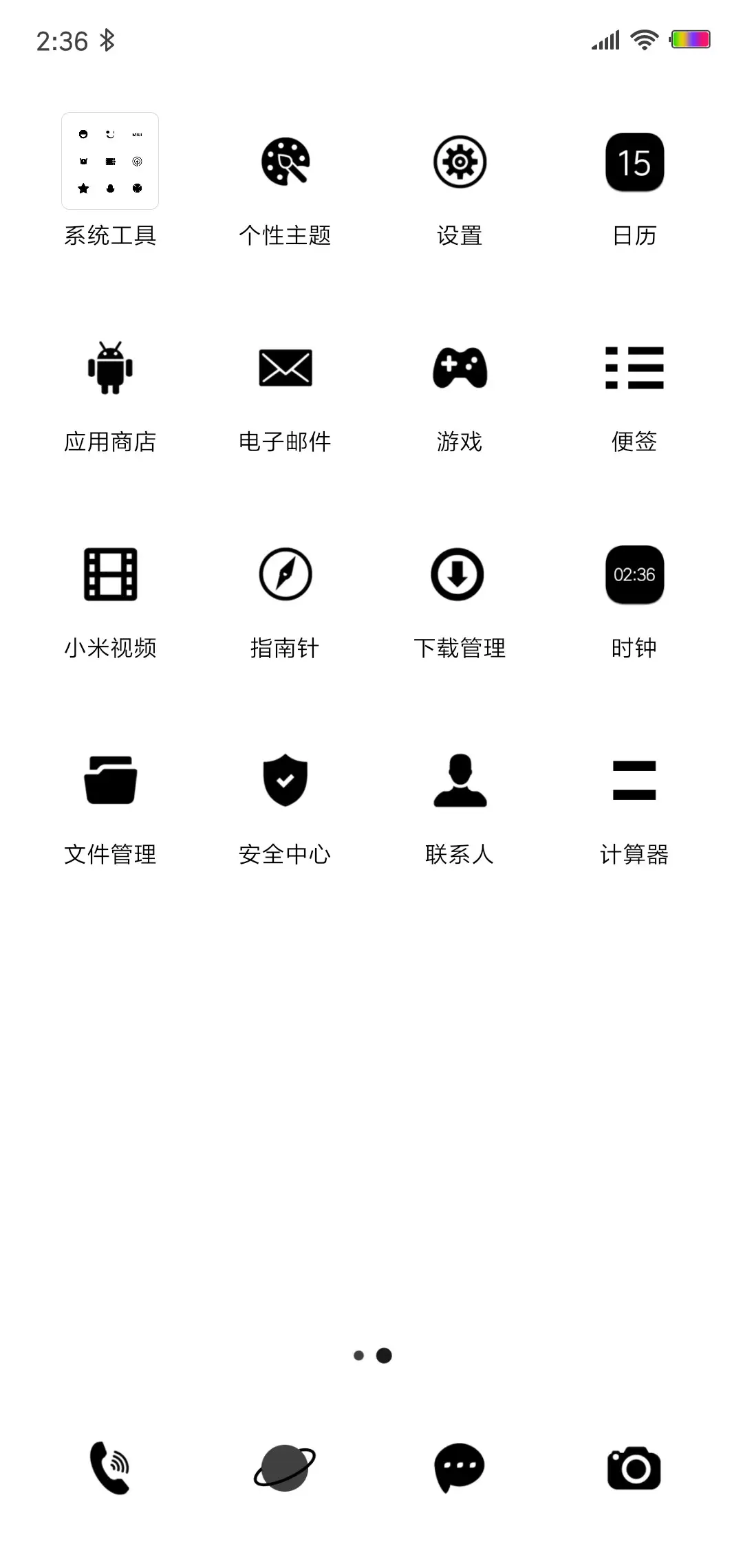The image size is (743, 1568).
Task: Open the 日历 calendar showing 15
Action: point(634,163)
